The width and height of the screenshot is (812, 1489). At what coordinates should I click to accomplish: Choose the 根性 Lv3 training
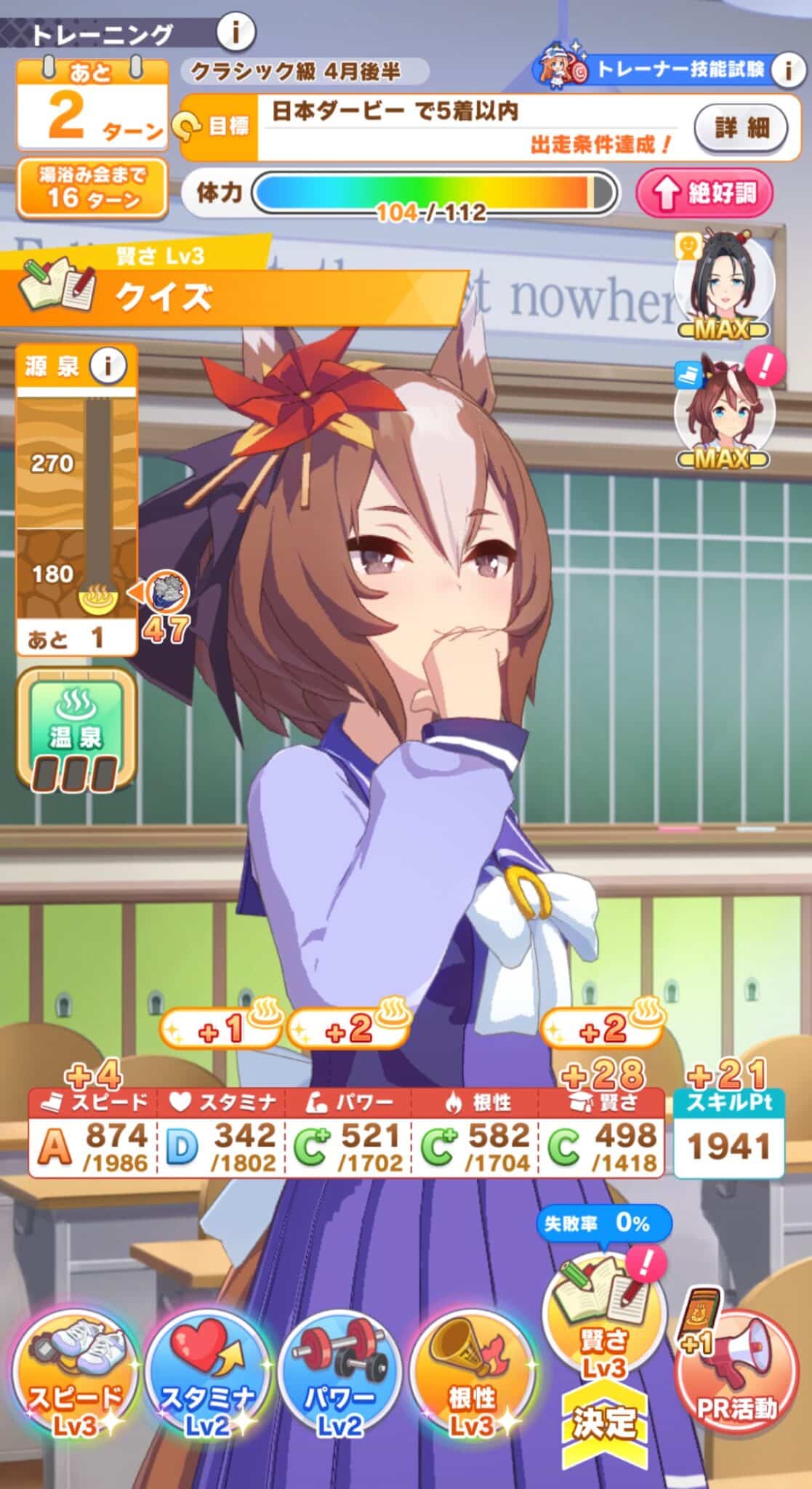coord(473,1376)
